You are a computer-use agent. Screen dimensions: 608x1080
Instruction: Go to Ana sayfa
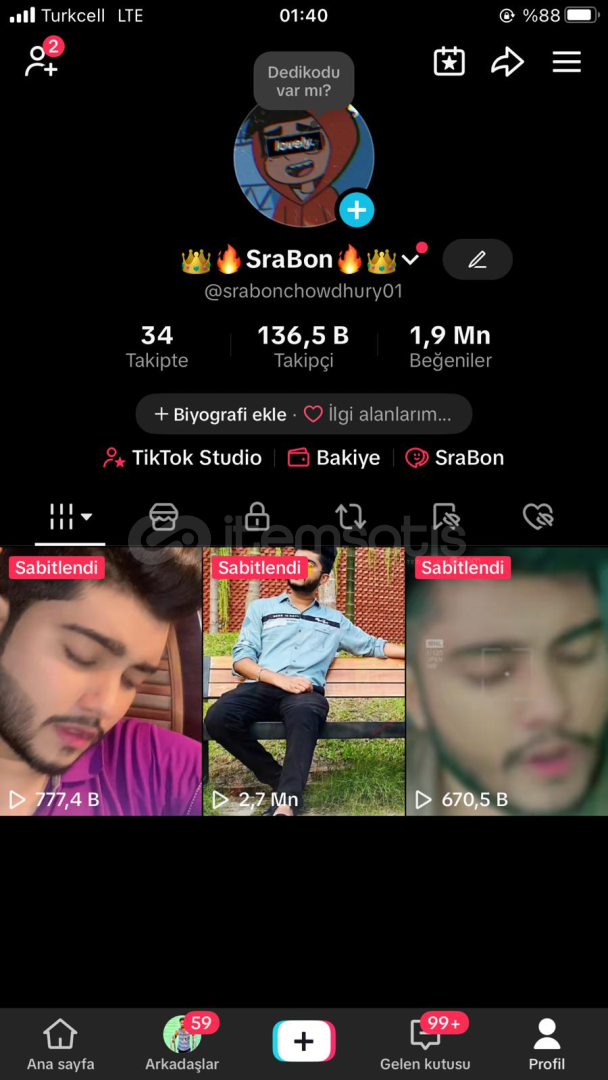(61, 1044)
